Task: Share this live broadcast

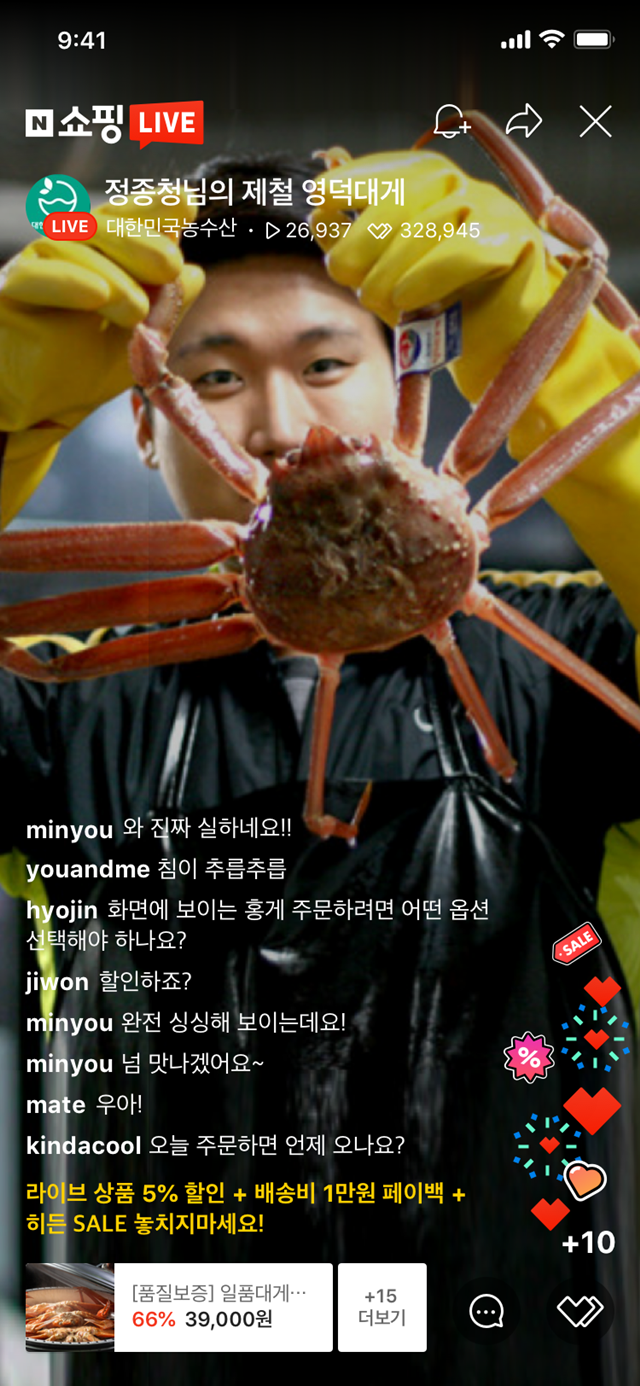Action: coord(523,122)
